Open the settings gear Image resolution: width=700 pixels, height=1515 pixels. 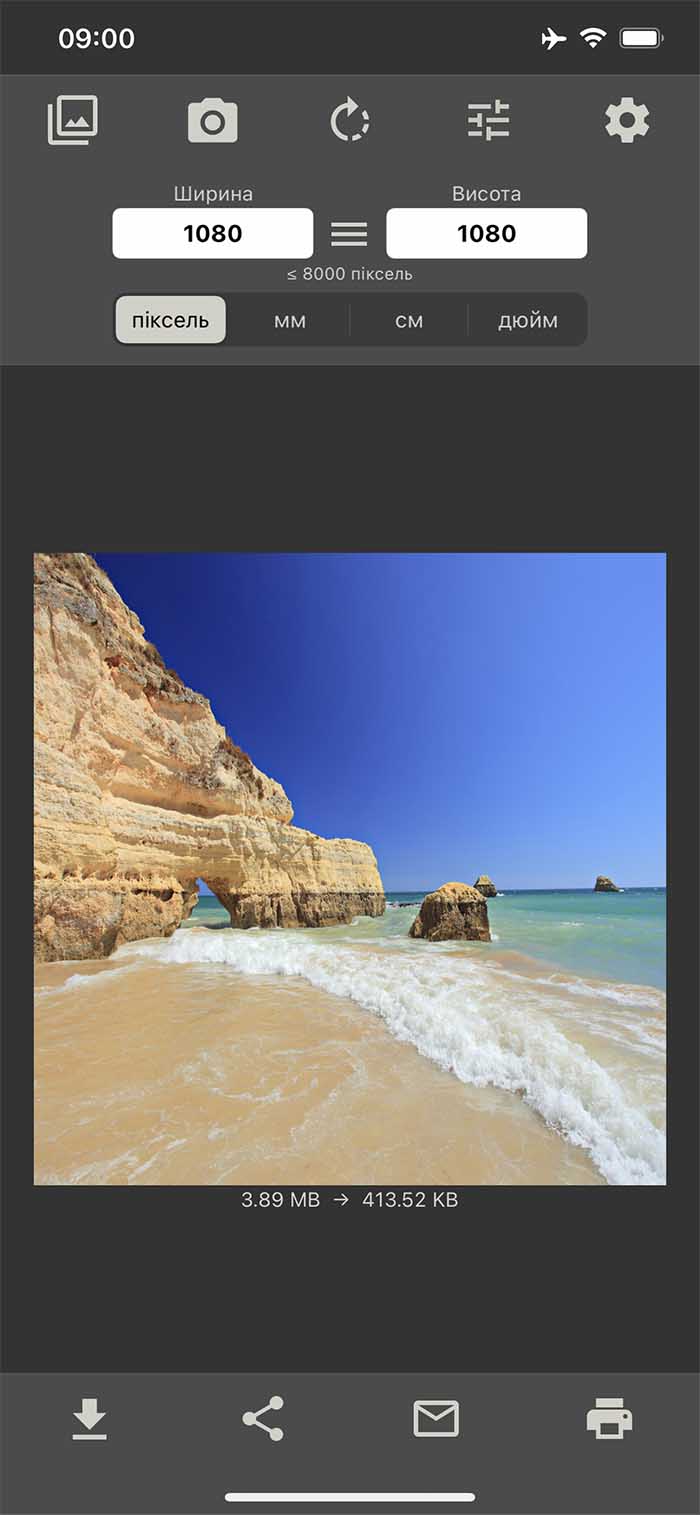(x=627, y=121)
